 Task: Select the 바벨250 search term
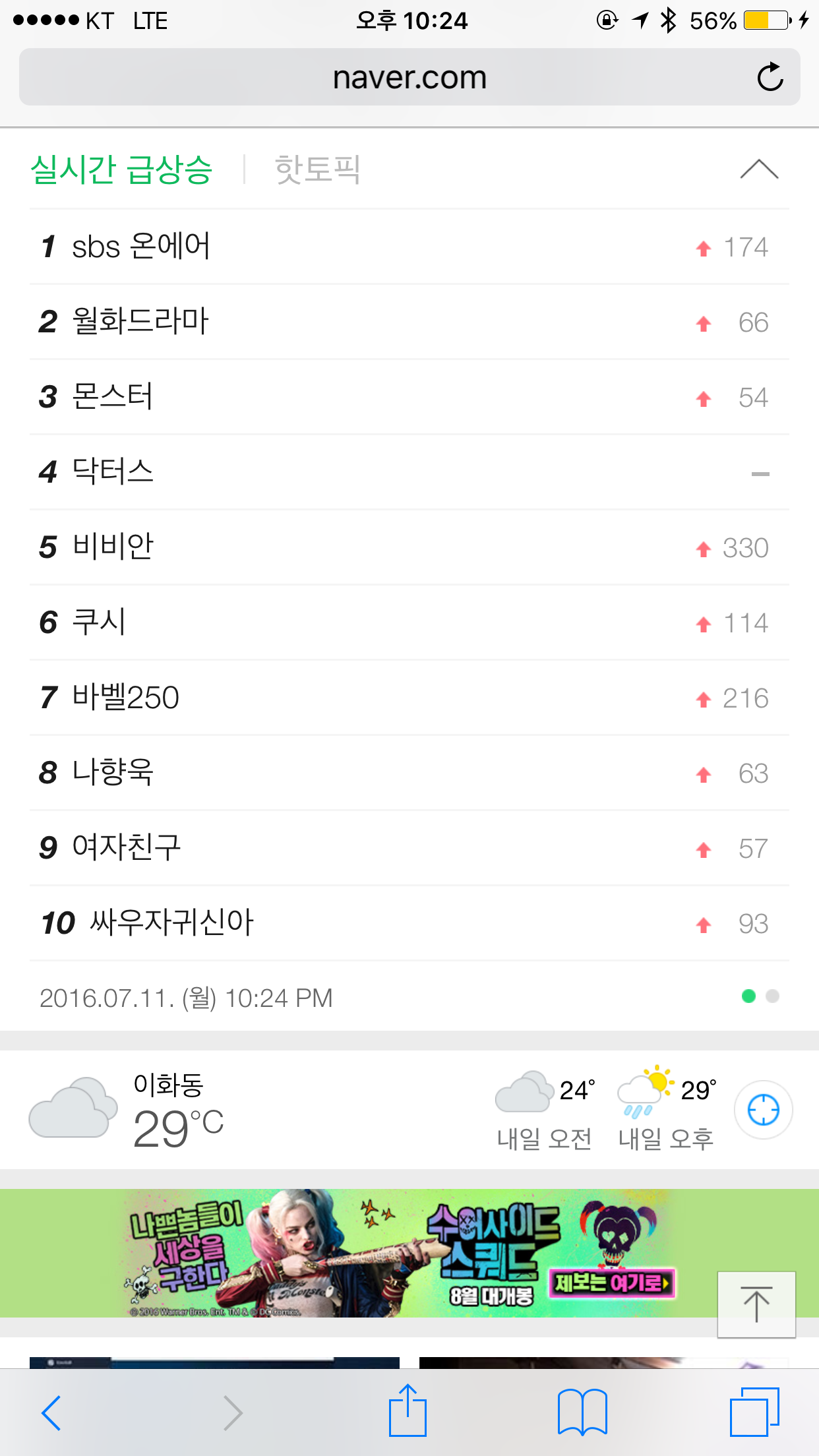coord(125,698)
